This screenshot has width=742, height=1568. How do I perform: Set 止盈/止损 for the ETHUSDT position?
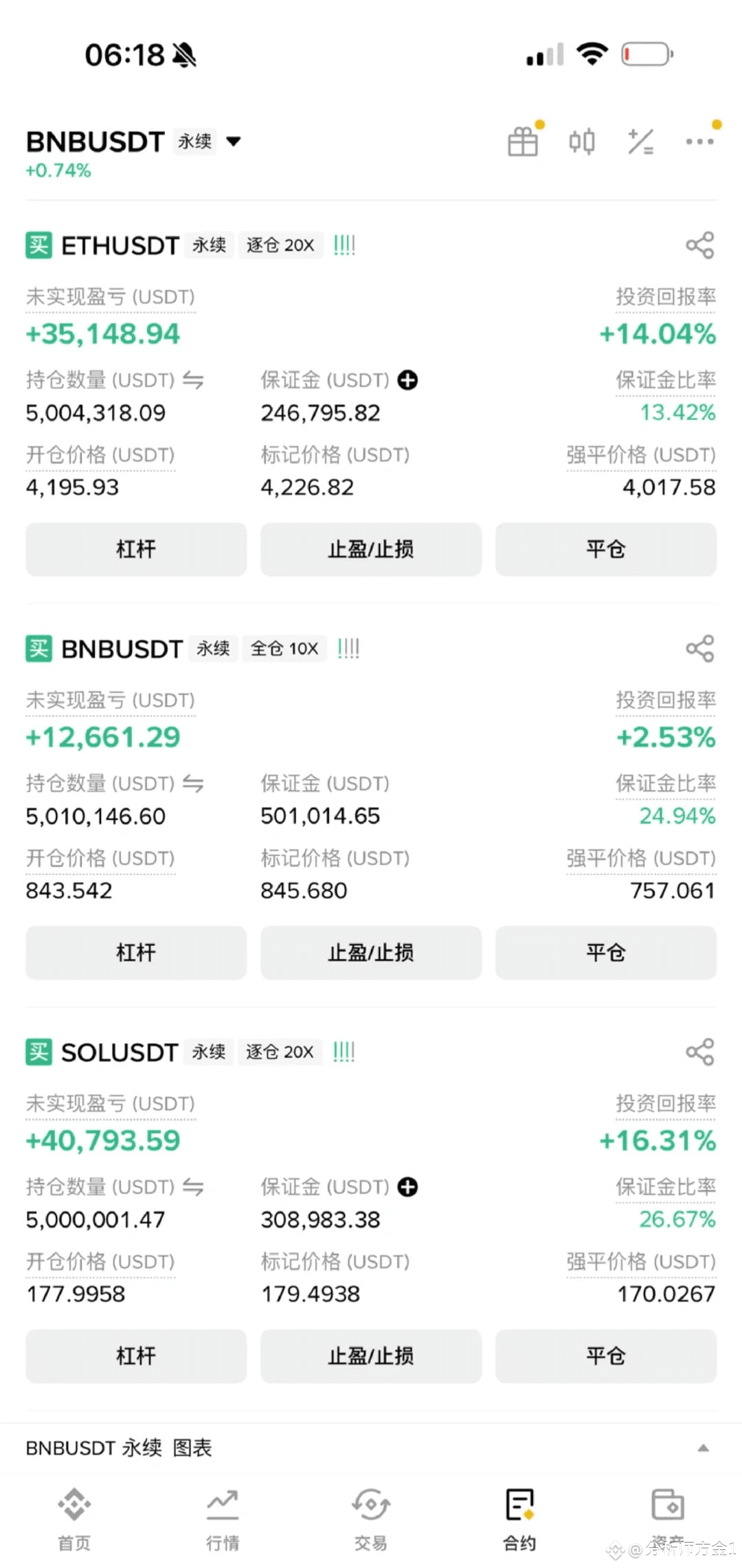click(x=371, y=549)
